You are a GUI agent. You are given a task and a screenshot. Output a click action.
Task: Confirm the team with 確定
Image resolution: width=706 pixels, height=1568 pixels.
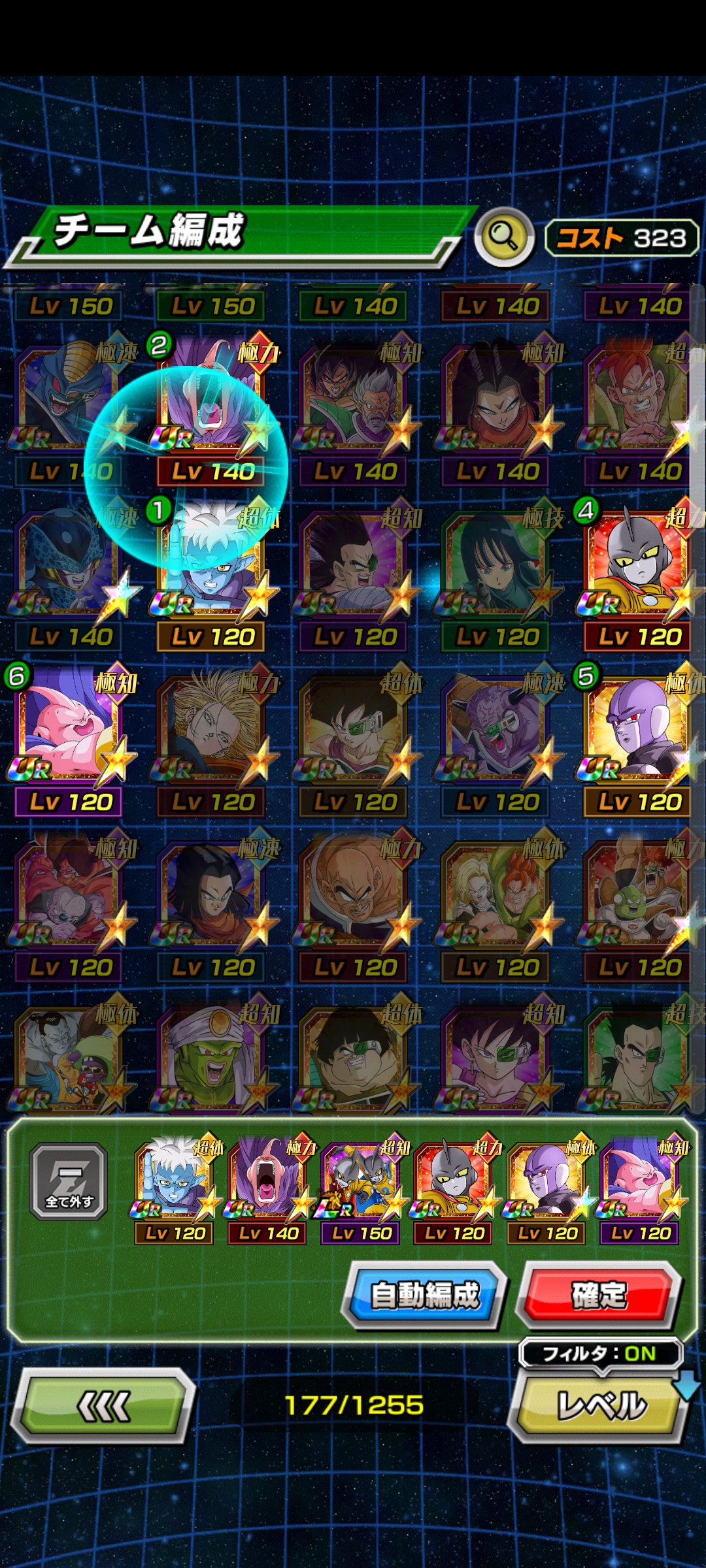pos(599,1295)
